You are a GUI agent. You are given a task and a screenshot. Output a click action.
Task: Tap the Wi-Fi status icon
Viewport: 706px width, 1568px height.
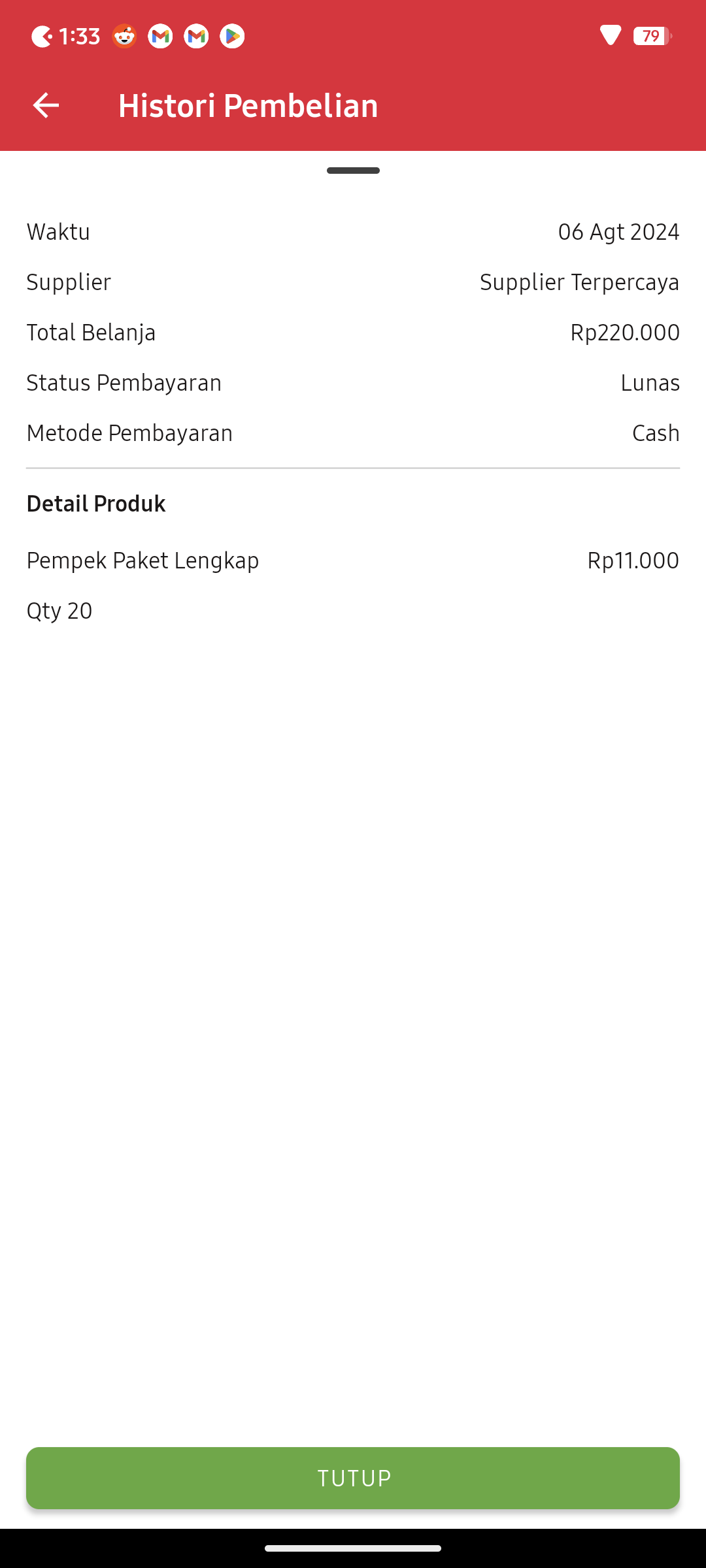tap(610, 36)
